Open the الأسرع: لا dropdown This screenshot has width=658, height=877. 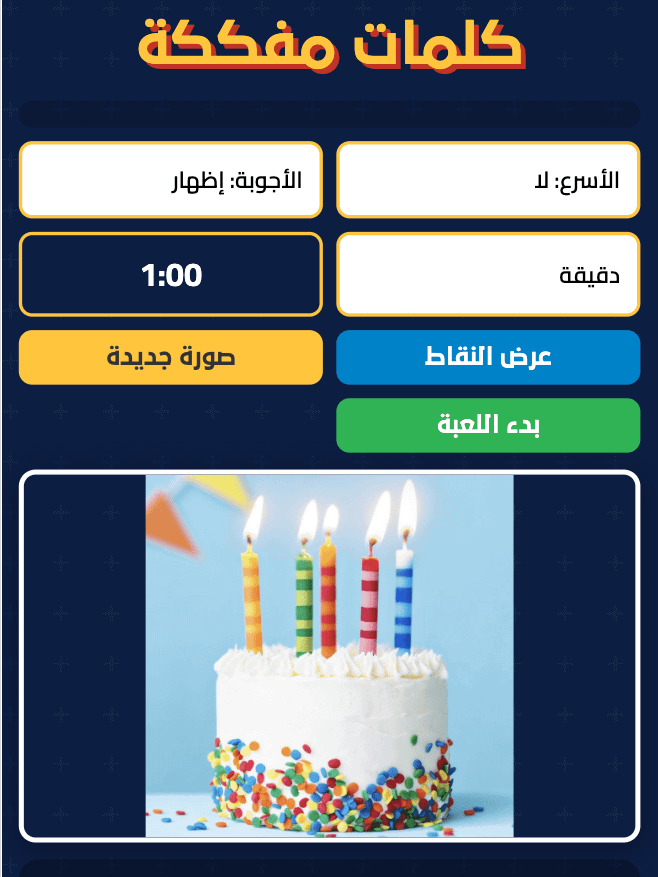[x=488, y=180]
